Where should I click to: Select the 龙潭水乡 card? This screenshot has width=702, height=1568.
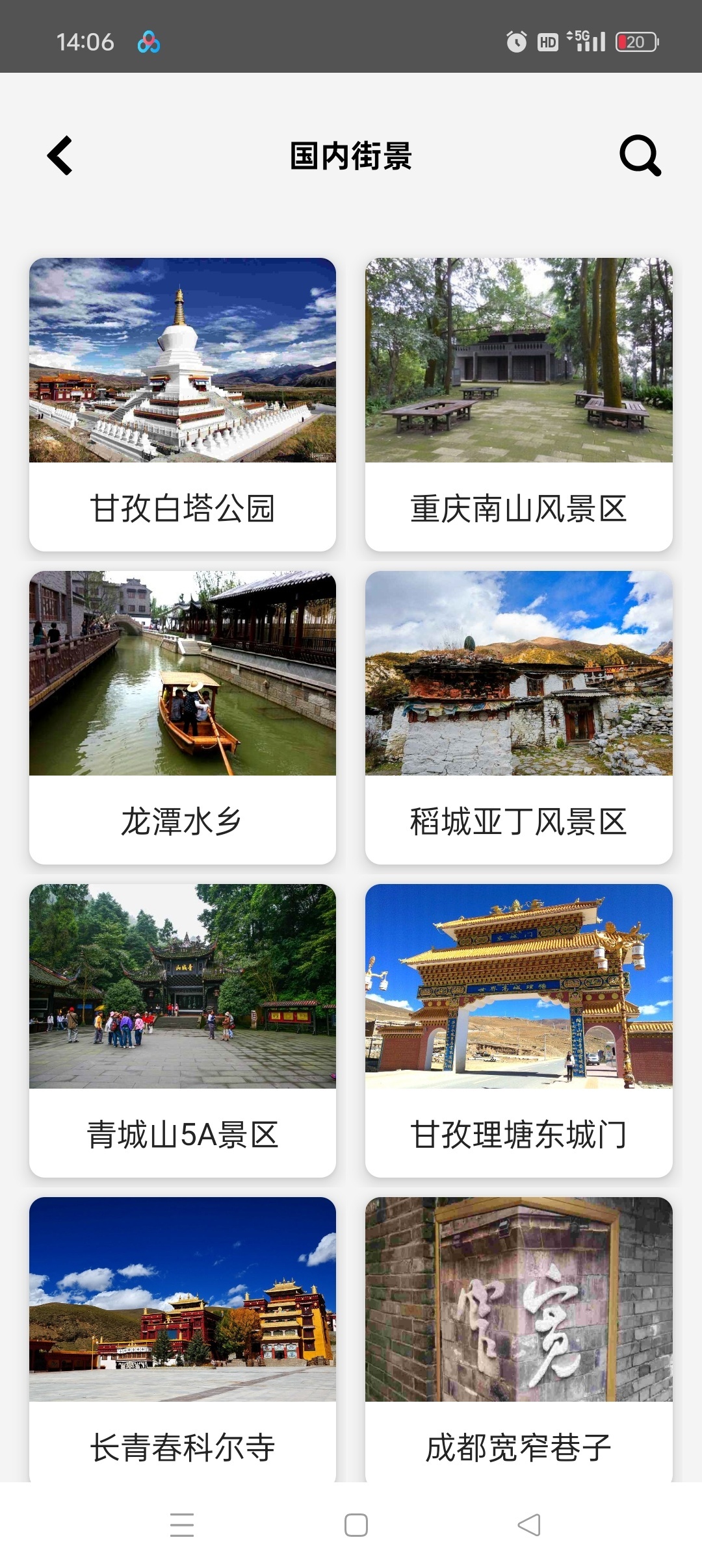[x=183, y=717]
